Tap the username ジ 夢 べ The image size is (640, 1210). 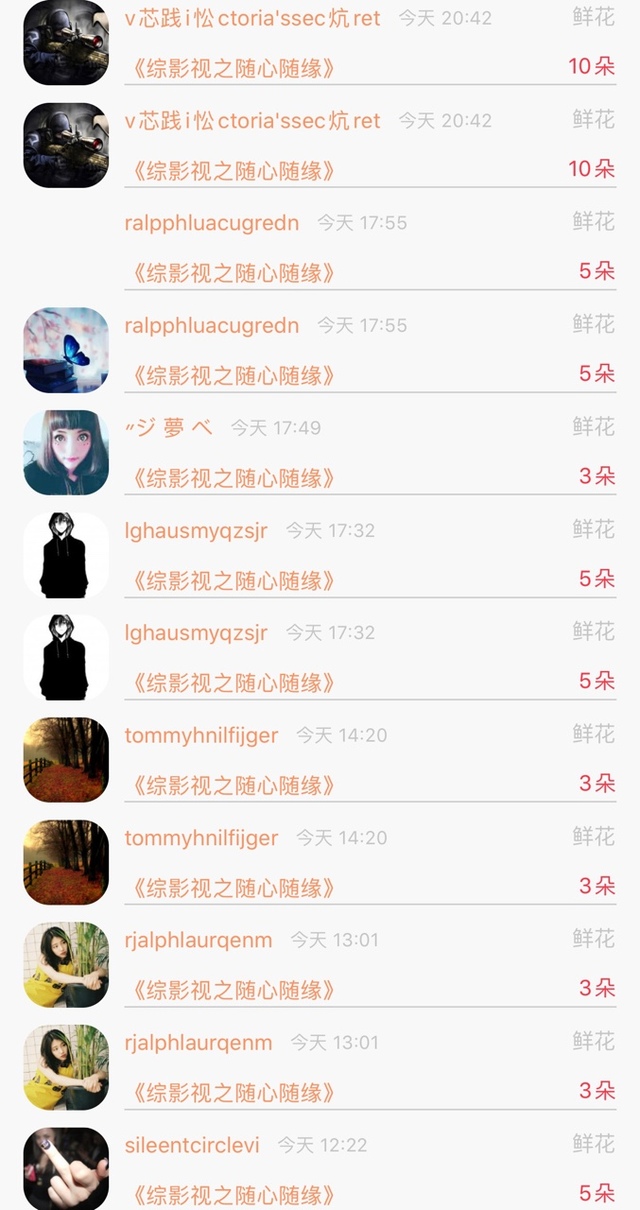pos(168,428)
